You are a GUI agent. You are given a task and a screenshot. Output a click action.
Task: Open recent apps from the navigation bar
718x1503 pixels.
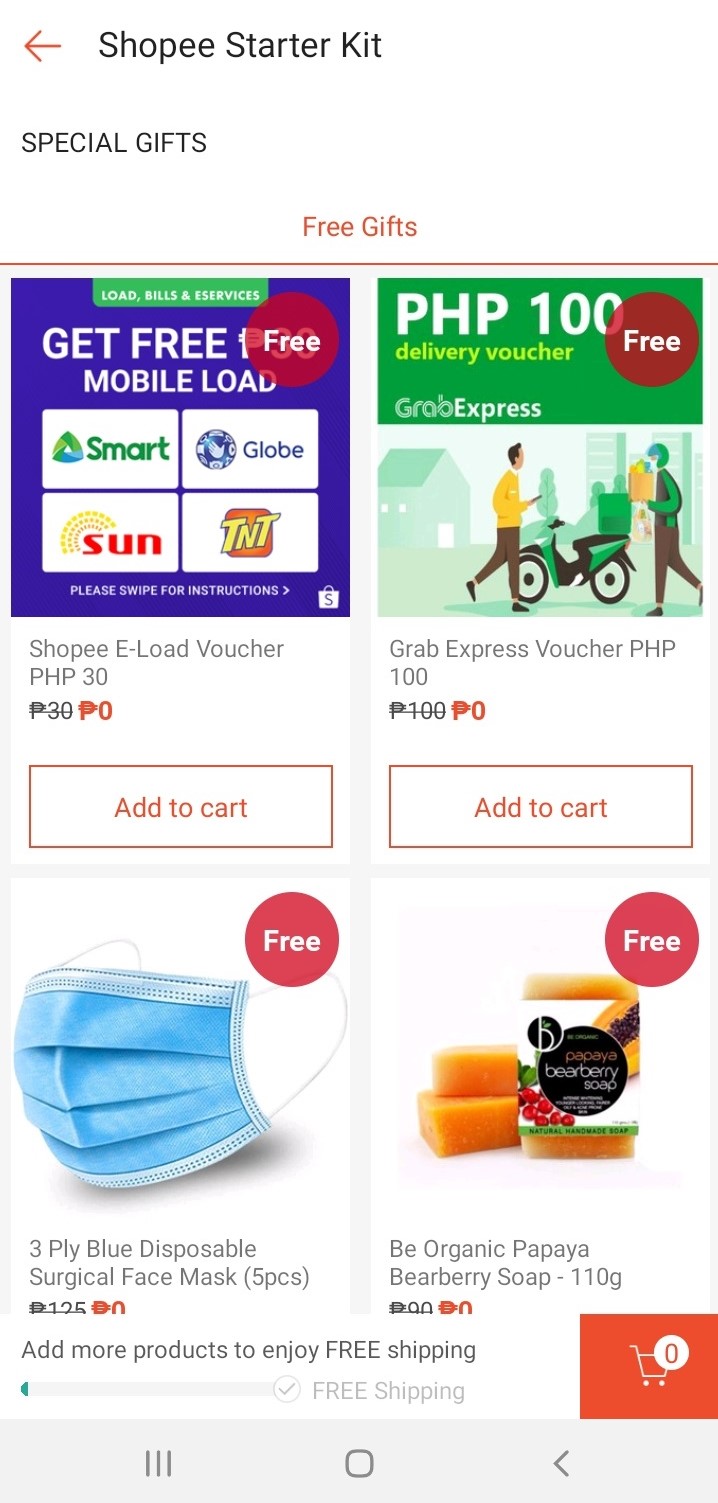(158, 1463)
